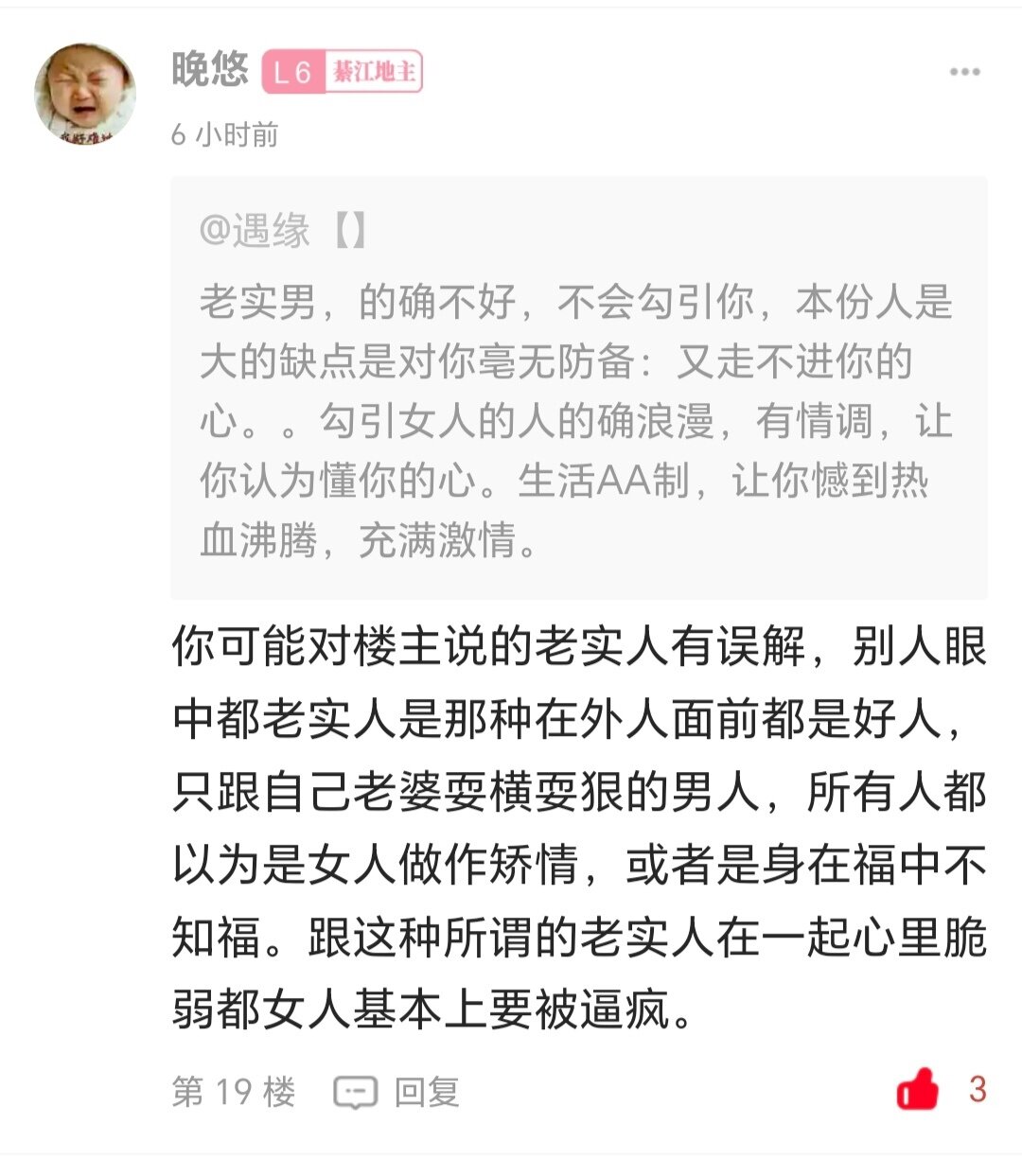The width and height of the screenshot is (1022, 1176).
Task: Tap the L6 綦江地主 level badge
Action: (342, 72)
